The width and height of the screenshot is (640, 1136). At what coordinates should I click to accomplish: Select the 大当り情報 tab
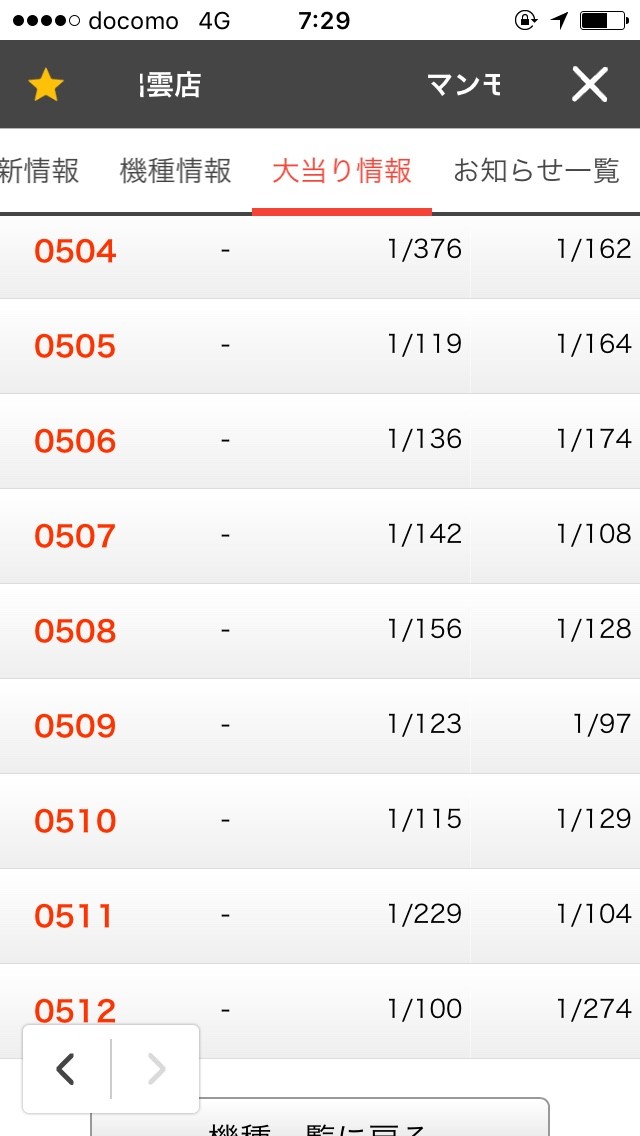342,171
